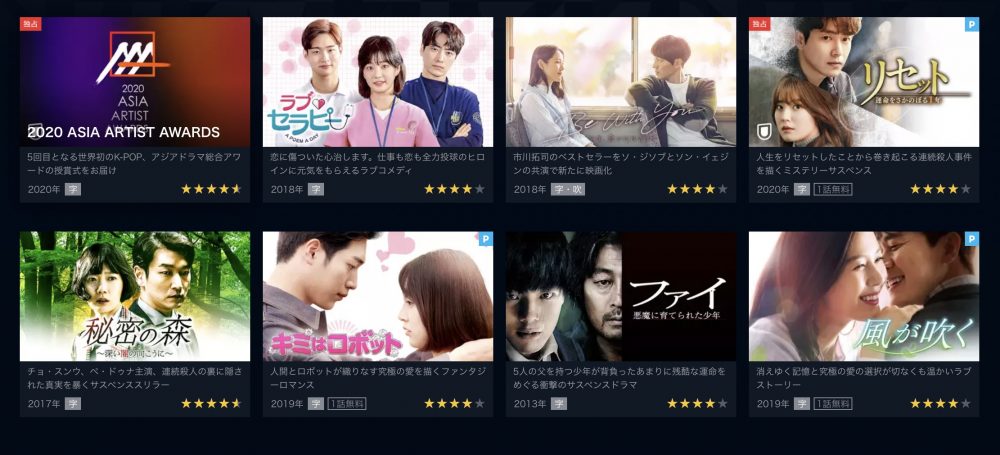The image size is (1000, 455).
Task: View the キミはロボット romance tile
Action: 378,297
